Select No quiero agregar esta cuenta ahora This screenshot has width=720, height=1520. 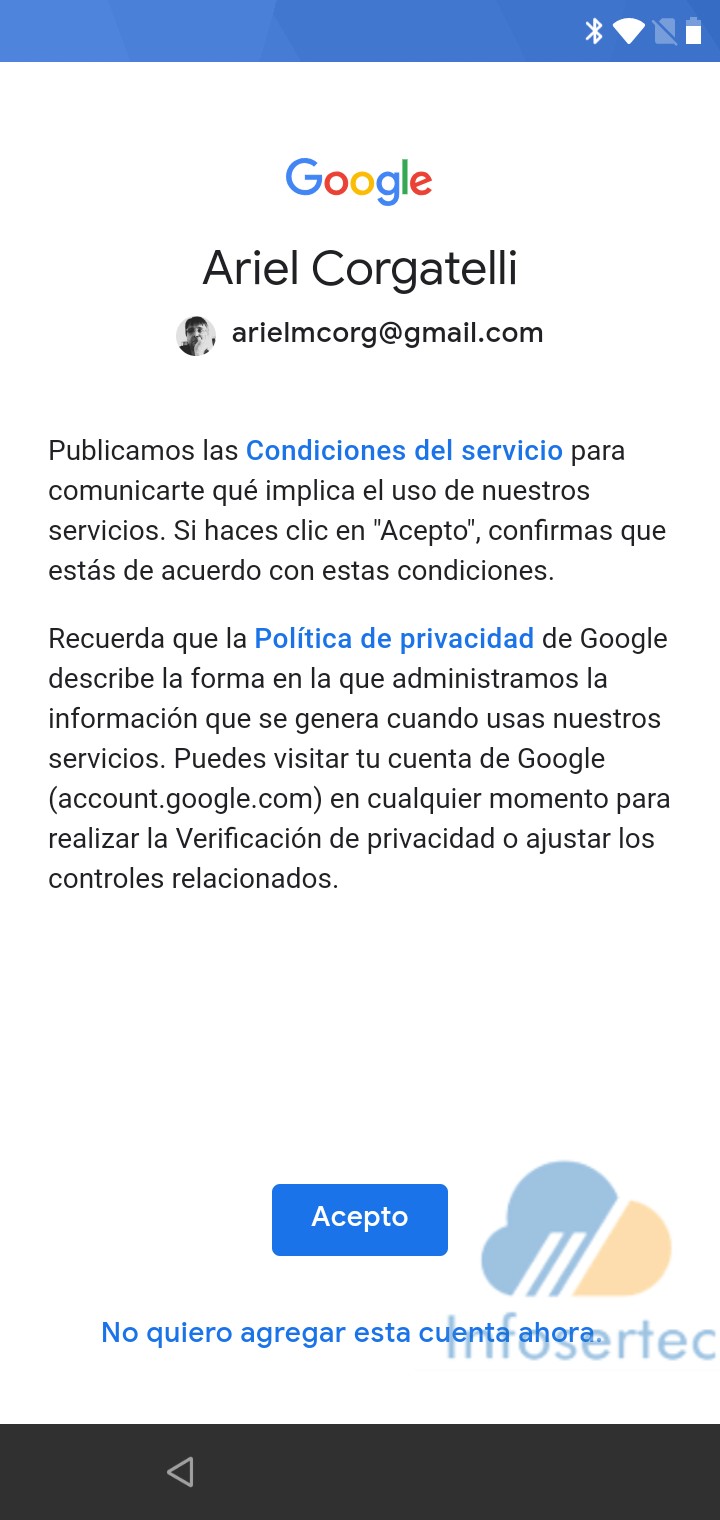coord(350,1332)
